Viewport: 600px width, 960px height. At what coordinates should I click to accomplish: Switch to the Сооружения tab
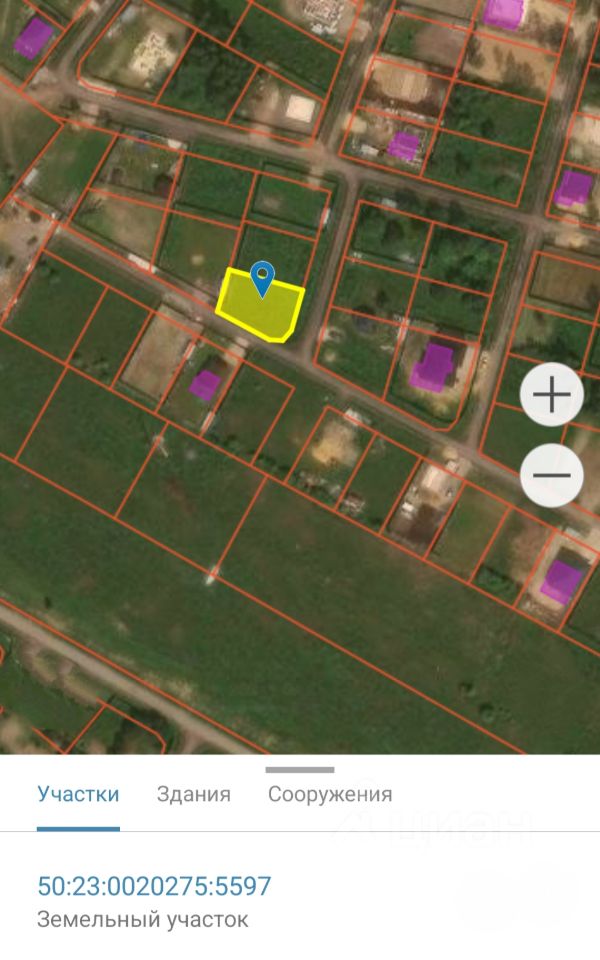tap(330, 795)
